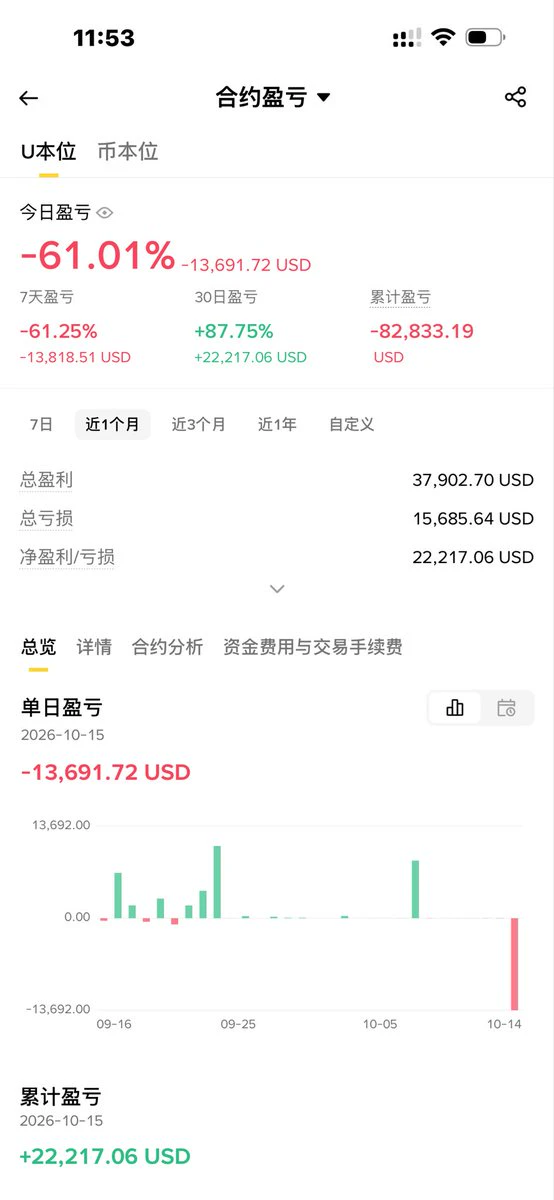This screenshot has width=554, height=1200.
Task: Hide today's P&L with the eye icon
Action: point(105,213)
